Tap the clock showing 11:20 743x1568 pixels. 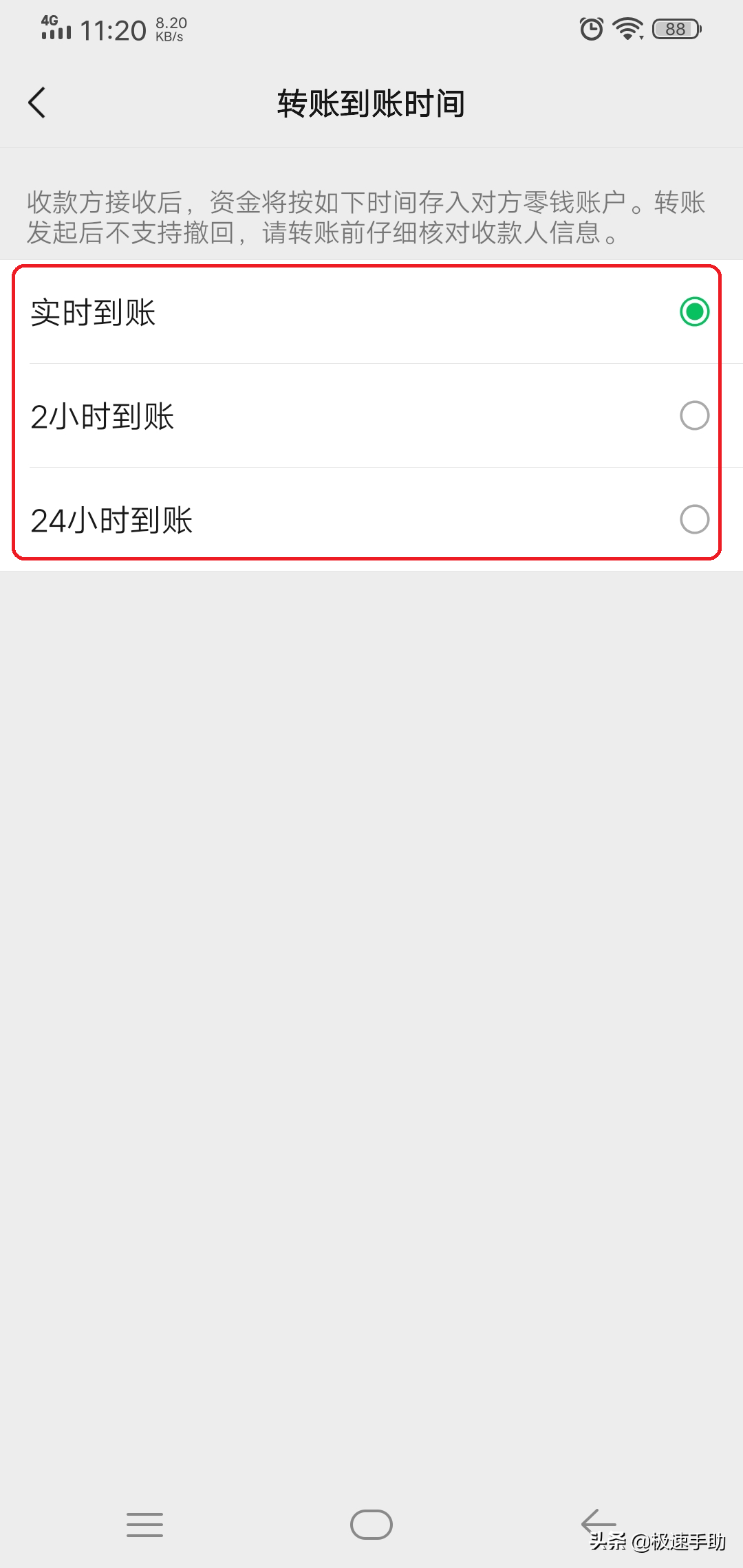pos(112,30)
